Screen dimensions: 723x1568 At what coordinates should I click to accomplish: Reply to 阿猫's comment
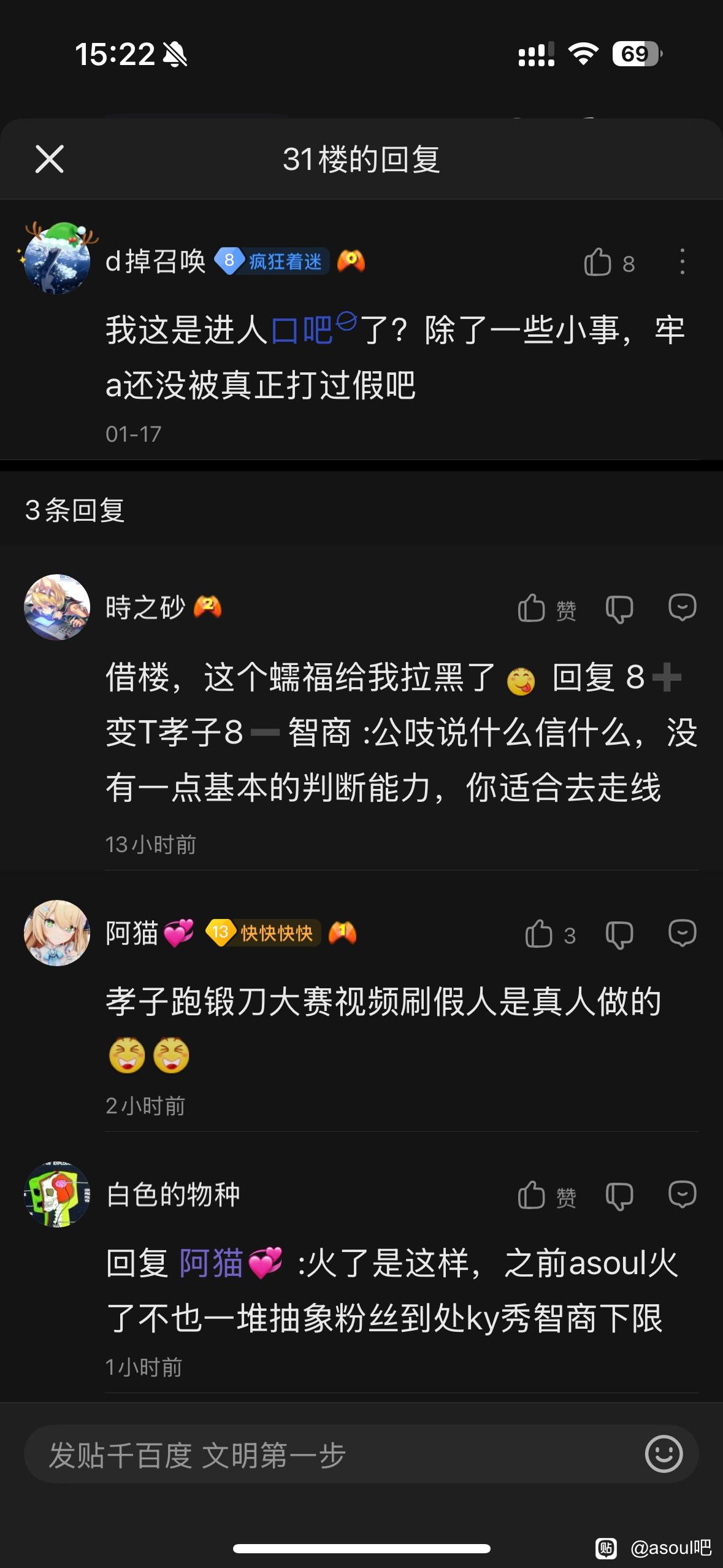(x=682, y=933)
